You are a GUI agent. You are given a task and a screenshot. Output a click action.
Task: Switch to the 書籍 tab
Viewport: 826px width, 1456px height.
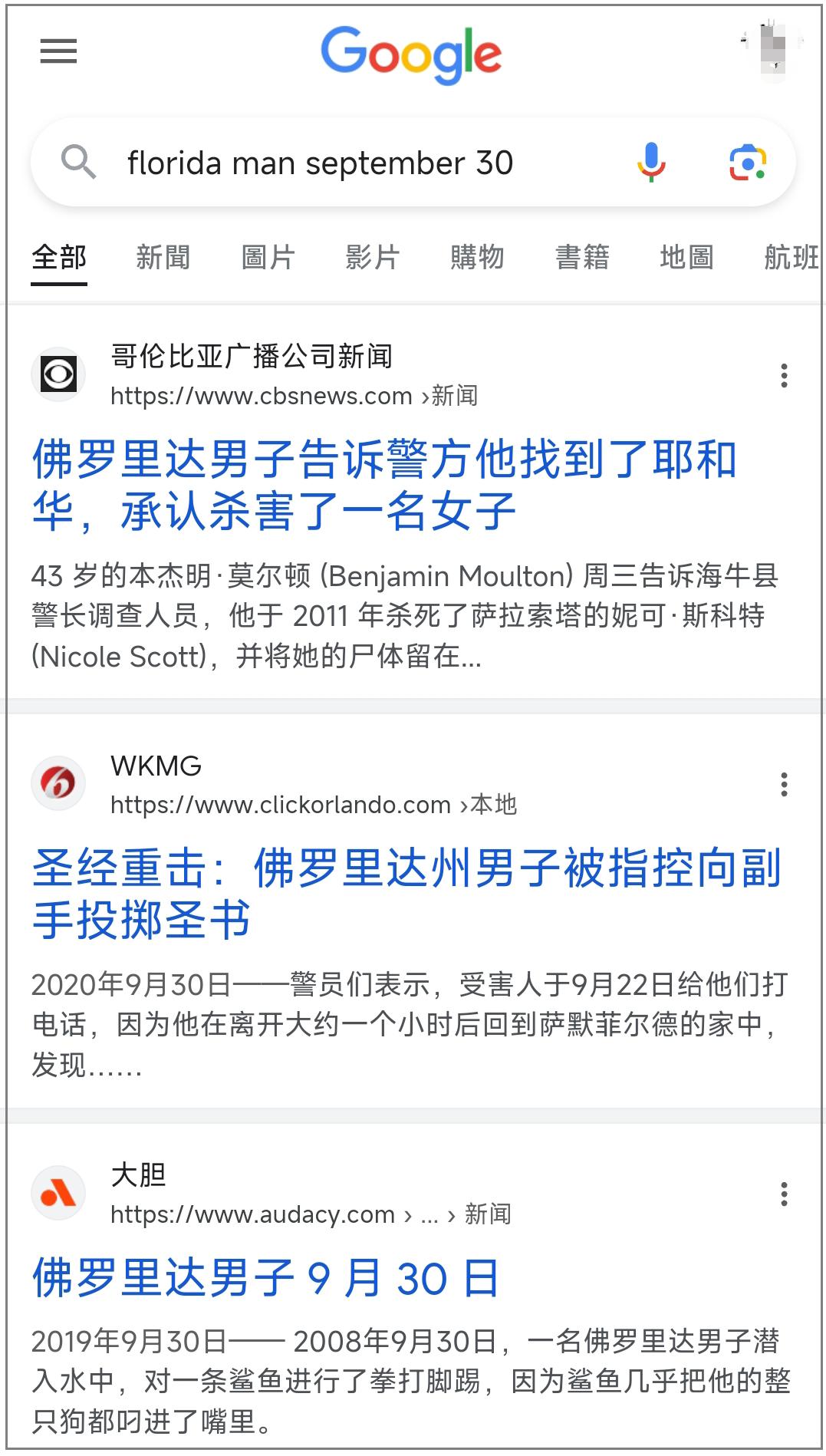[582, 257]
